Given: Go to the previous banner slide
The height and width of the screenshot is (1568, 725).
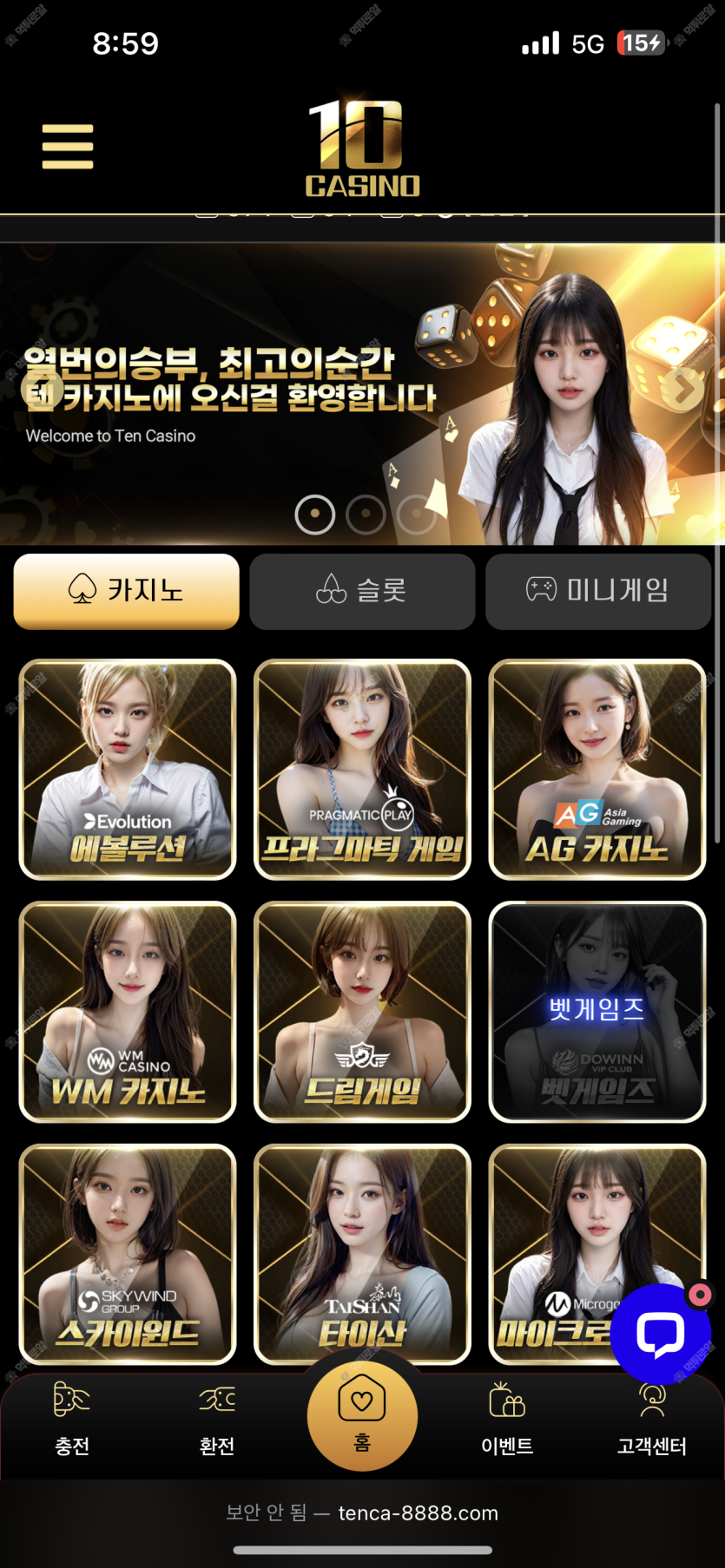Looking at the screenshot, I should point(41,389).
